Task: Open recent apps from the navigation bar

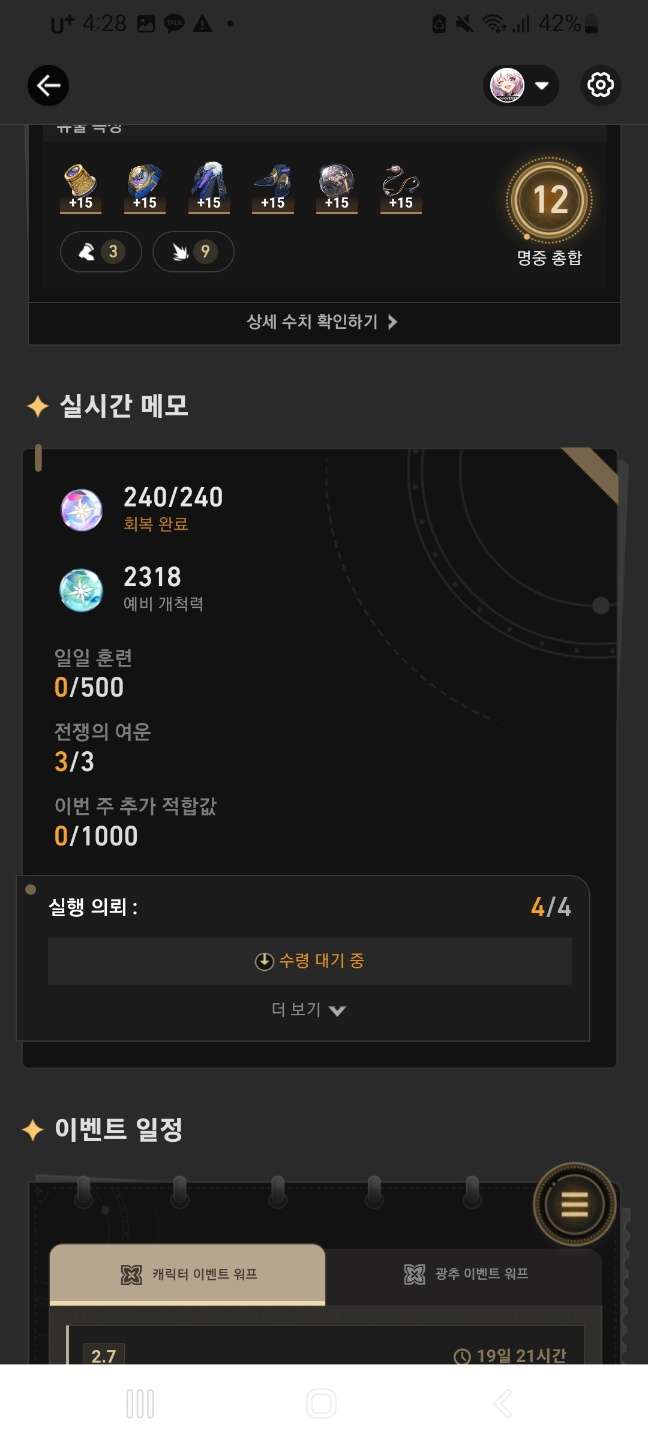Action: click(x=140, y=1404)
